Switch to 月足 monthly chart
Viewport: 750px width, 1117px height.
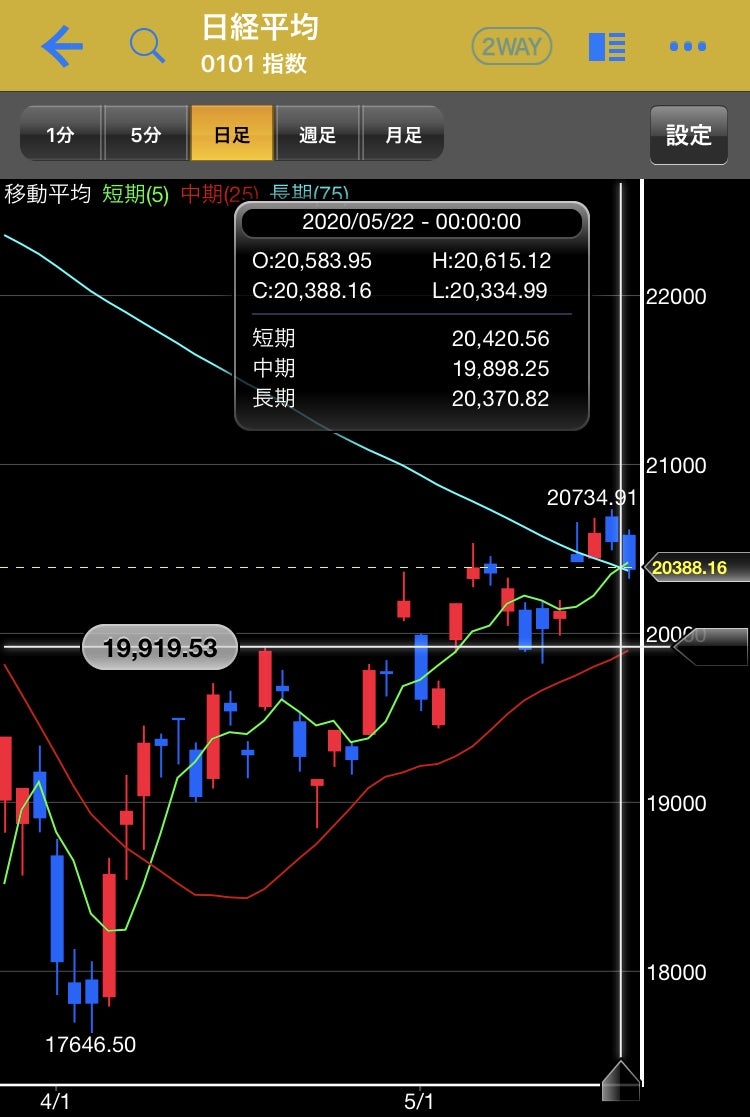(x=403, y=135)
